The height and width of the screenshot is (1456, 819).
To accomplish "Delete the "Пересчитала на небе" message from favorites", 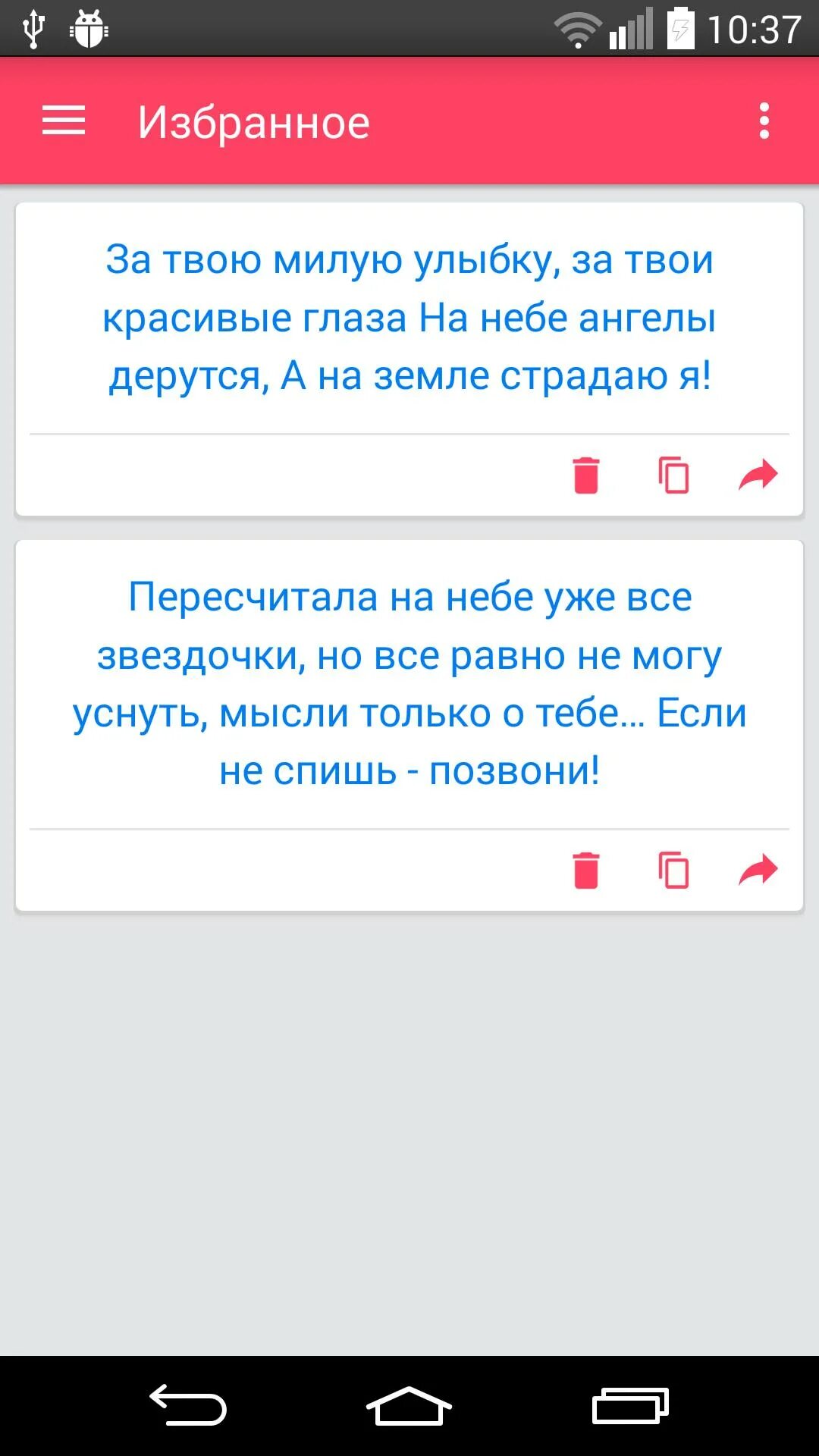I will [586, 870].
